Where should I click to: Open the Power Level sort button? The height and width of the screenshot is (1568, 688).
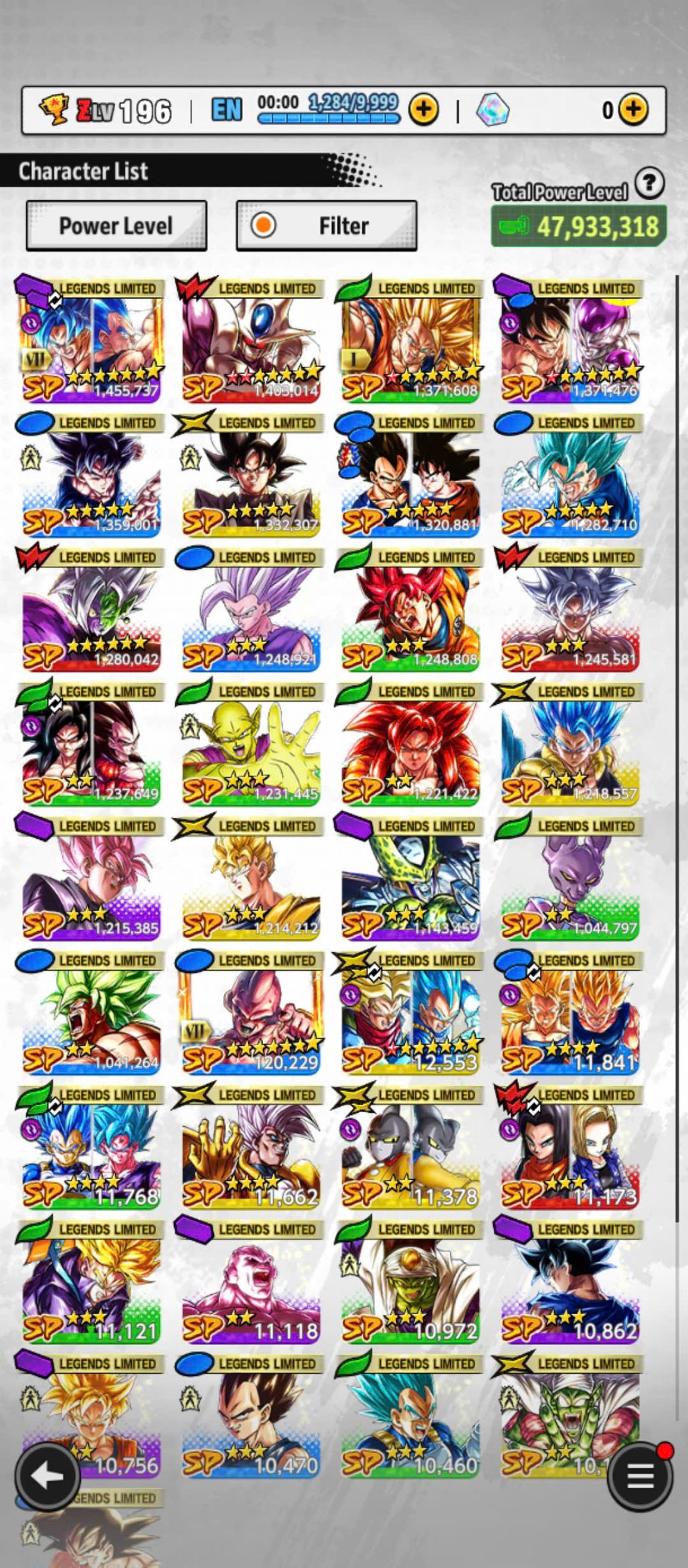point(116,226)
